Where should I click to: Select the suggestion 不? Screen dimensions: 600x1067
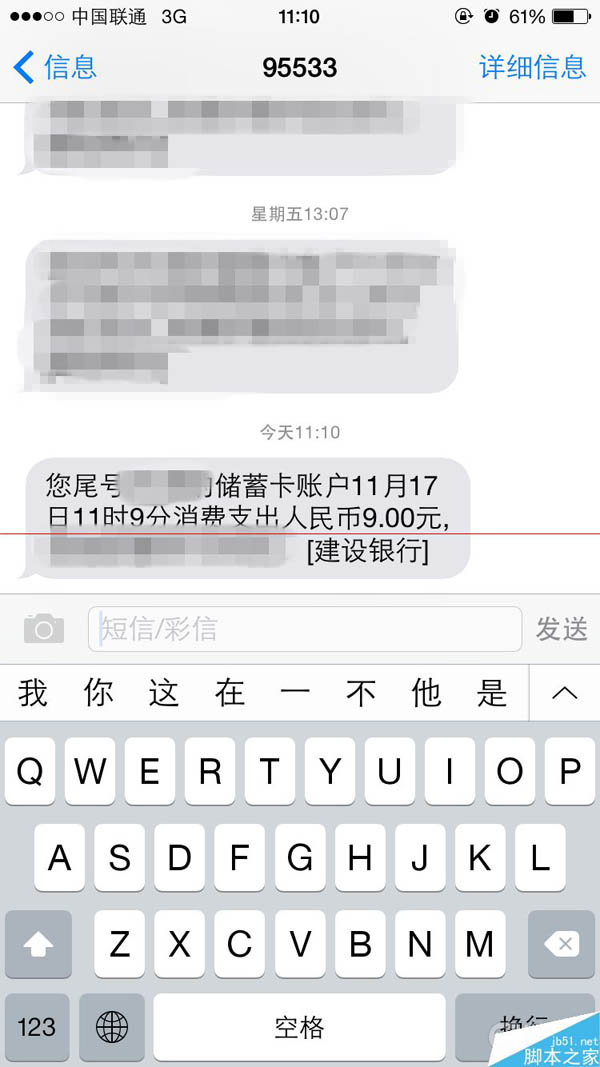coord(361,692)
